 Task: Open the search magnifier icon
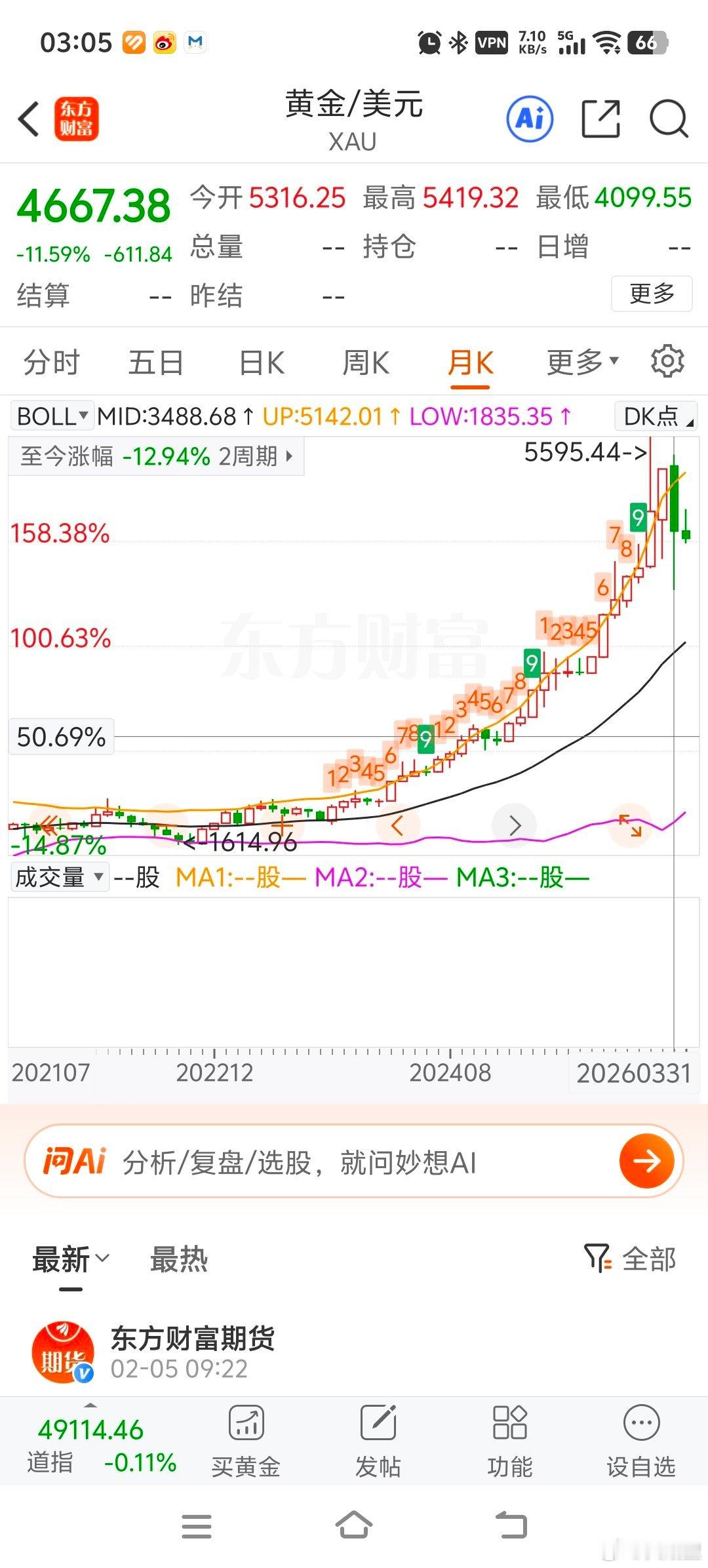[x=669, y=119]
